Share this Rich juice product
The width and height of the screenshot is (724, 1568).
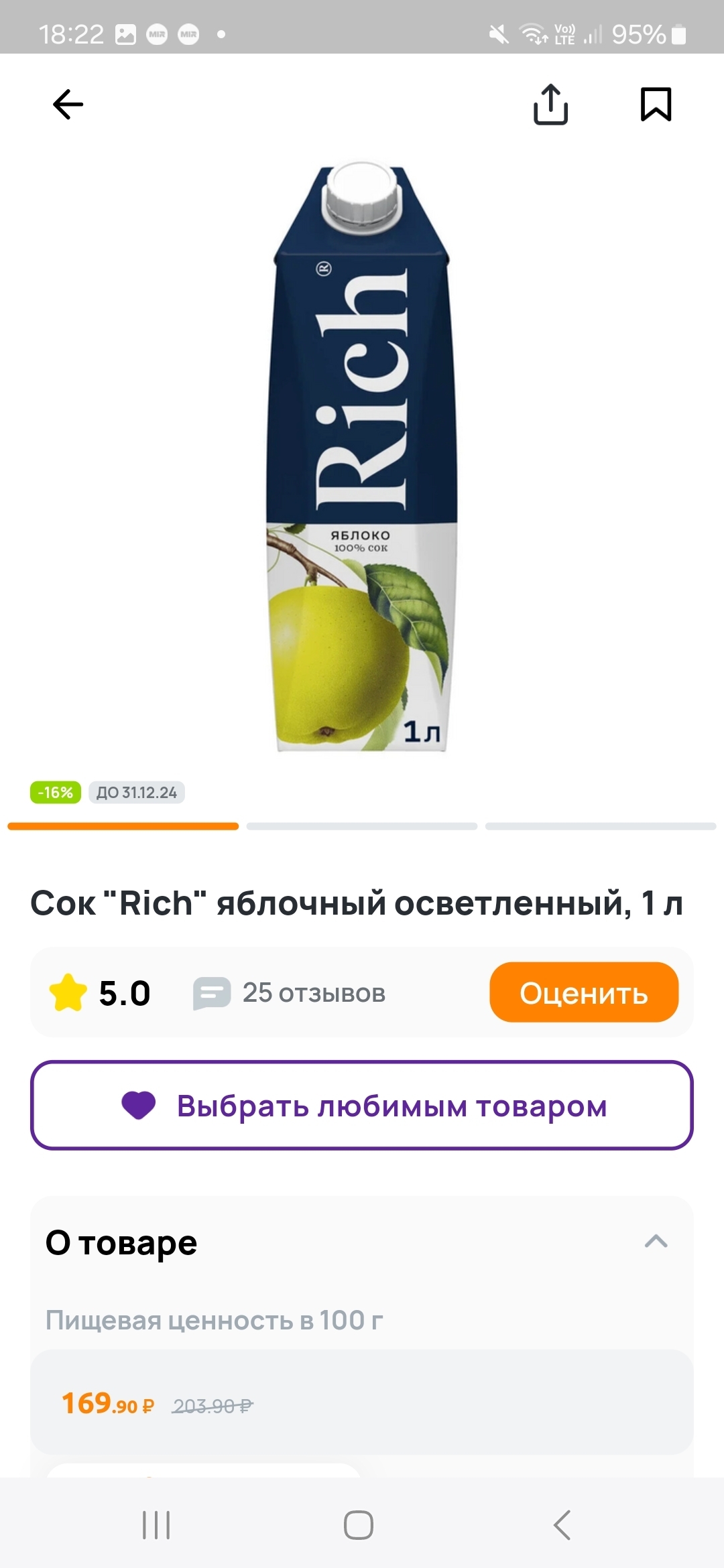550,105
